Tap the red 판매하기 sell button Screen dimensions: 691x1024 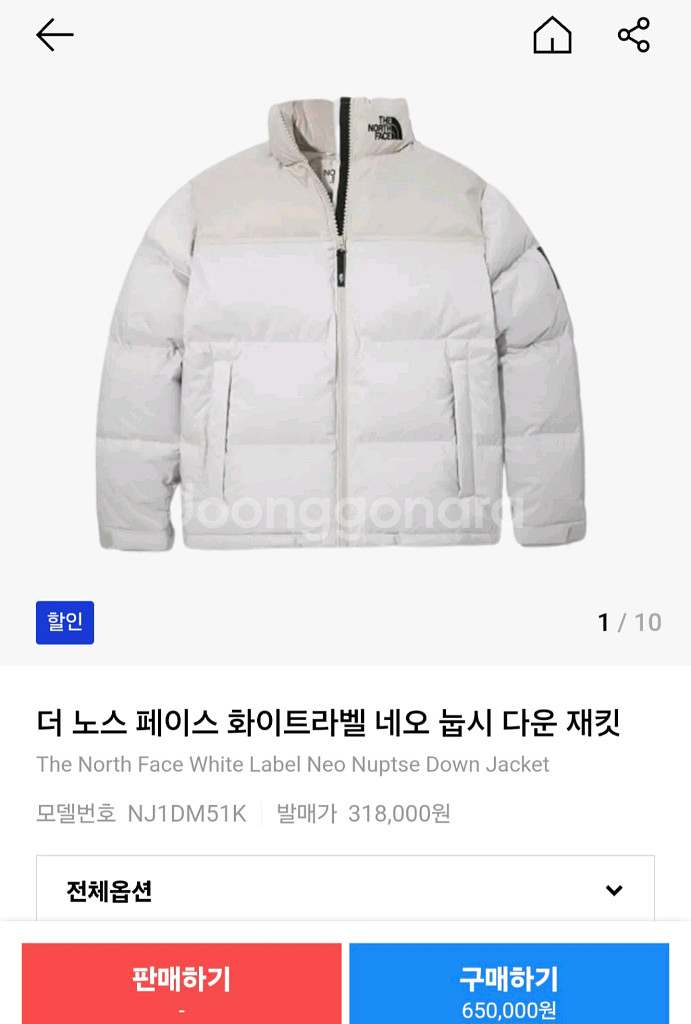pos(181,984)
